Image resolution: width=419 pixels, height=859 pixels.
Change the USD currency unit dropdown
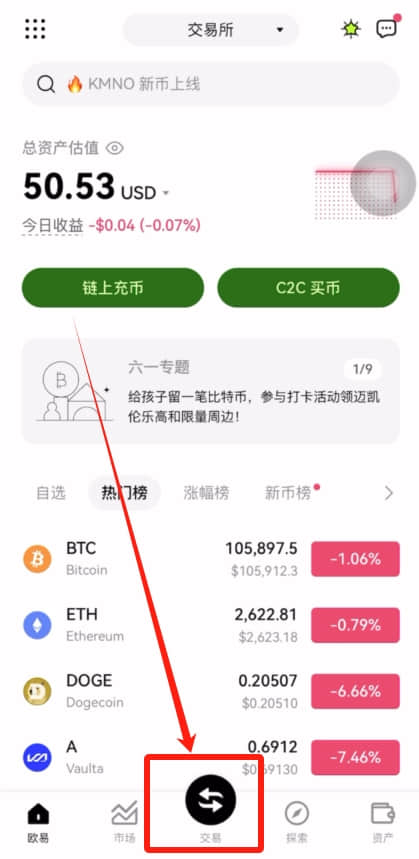point(145,193)
